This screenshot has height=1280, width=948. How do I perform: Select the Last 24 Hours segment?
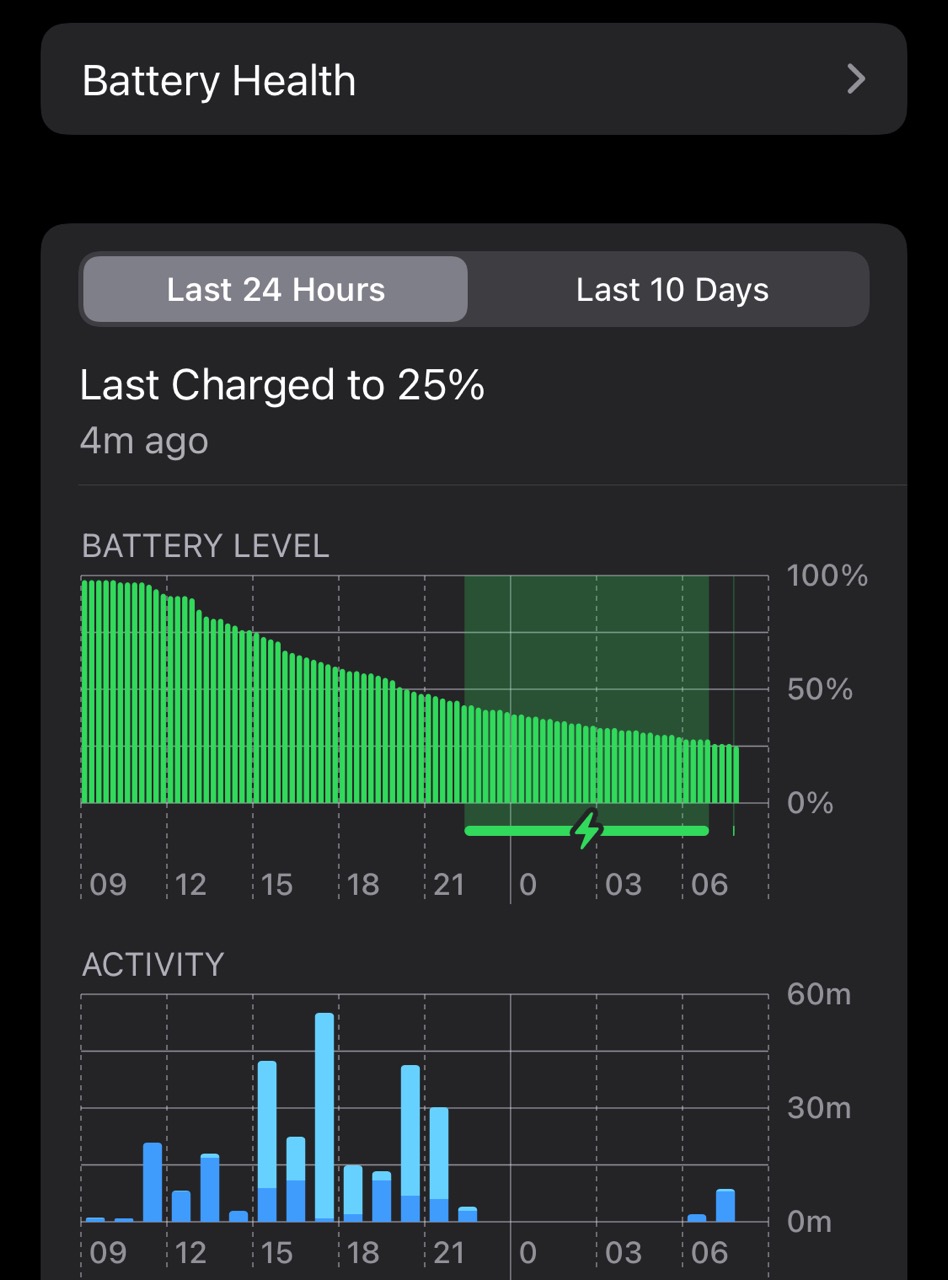(x=275, y=290)
